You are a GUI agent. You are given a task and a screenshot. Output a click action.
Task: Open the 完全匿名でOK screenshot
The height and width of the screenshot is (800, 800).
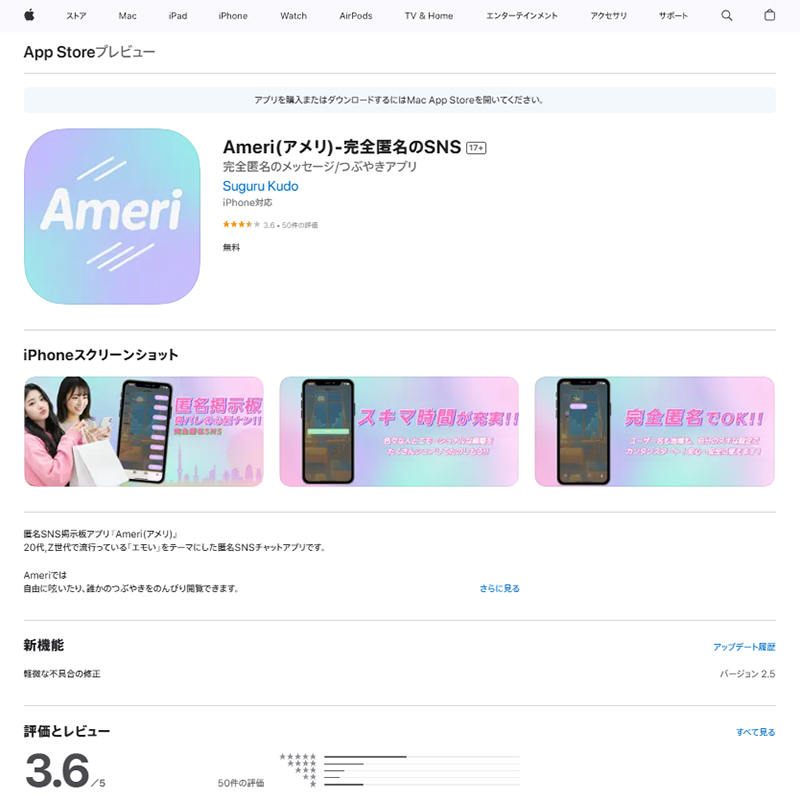[x=654, y=431]
